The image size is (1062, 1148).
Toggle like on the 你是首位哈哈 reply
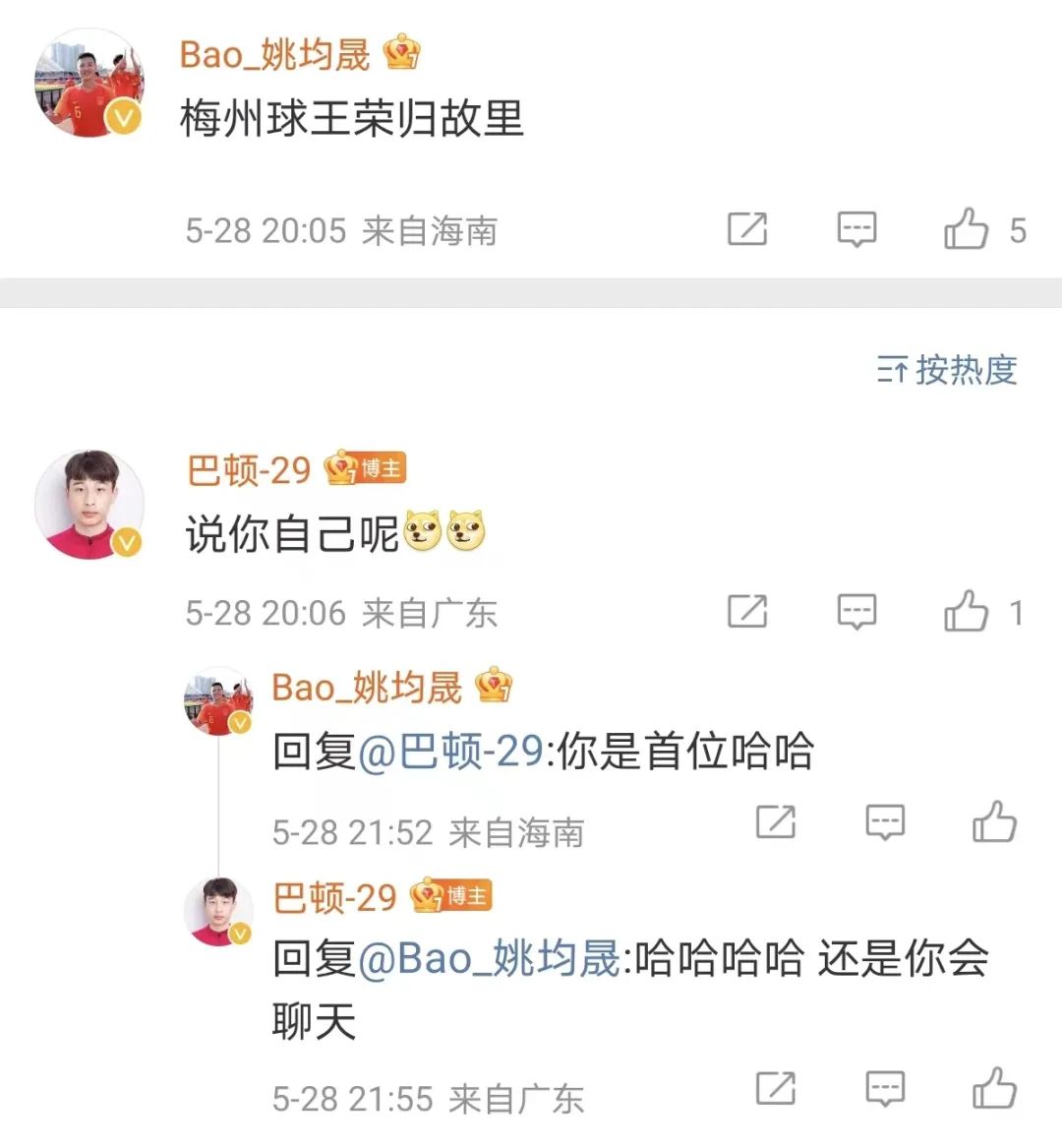(x=995, y=821)
